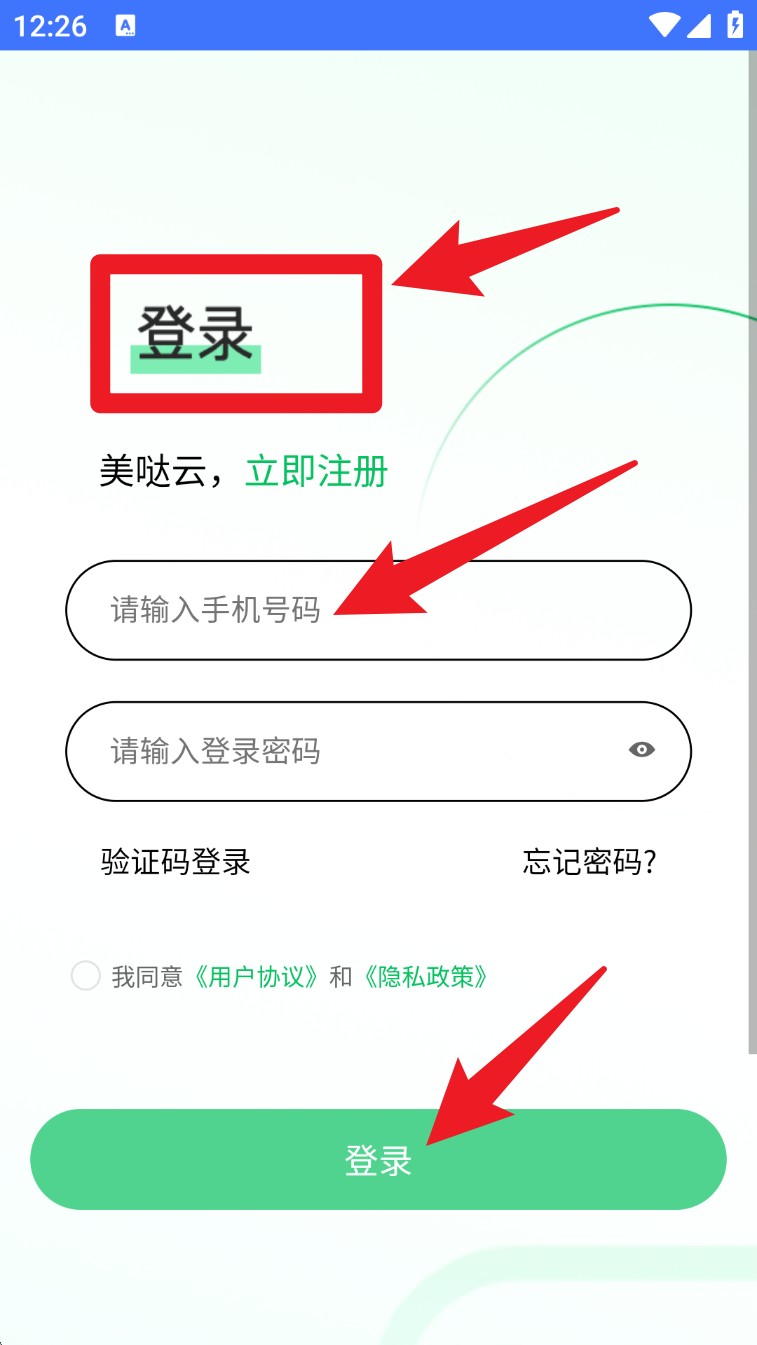Toggle password visibility eye icon
This screenshot has height=1345, width=757.
[x=642, y=750]
